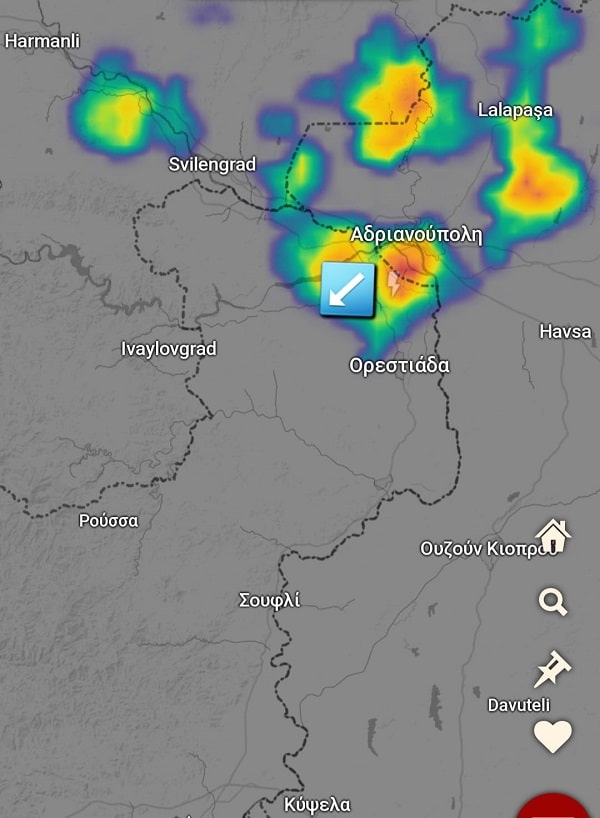600x818 pixels.
Task: Tap the lightning strike marker near Αδριανούπολη
Action: [394, 284]
